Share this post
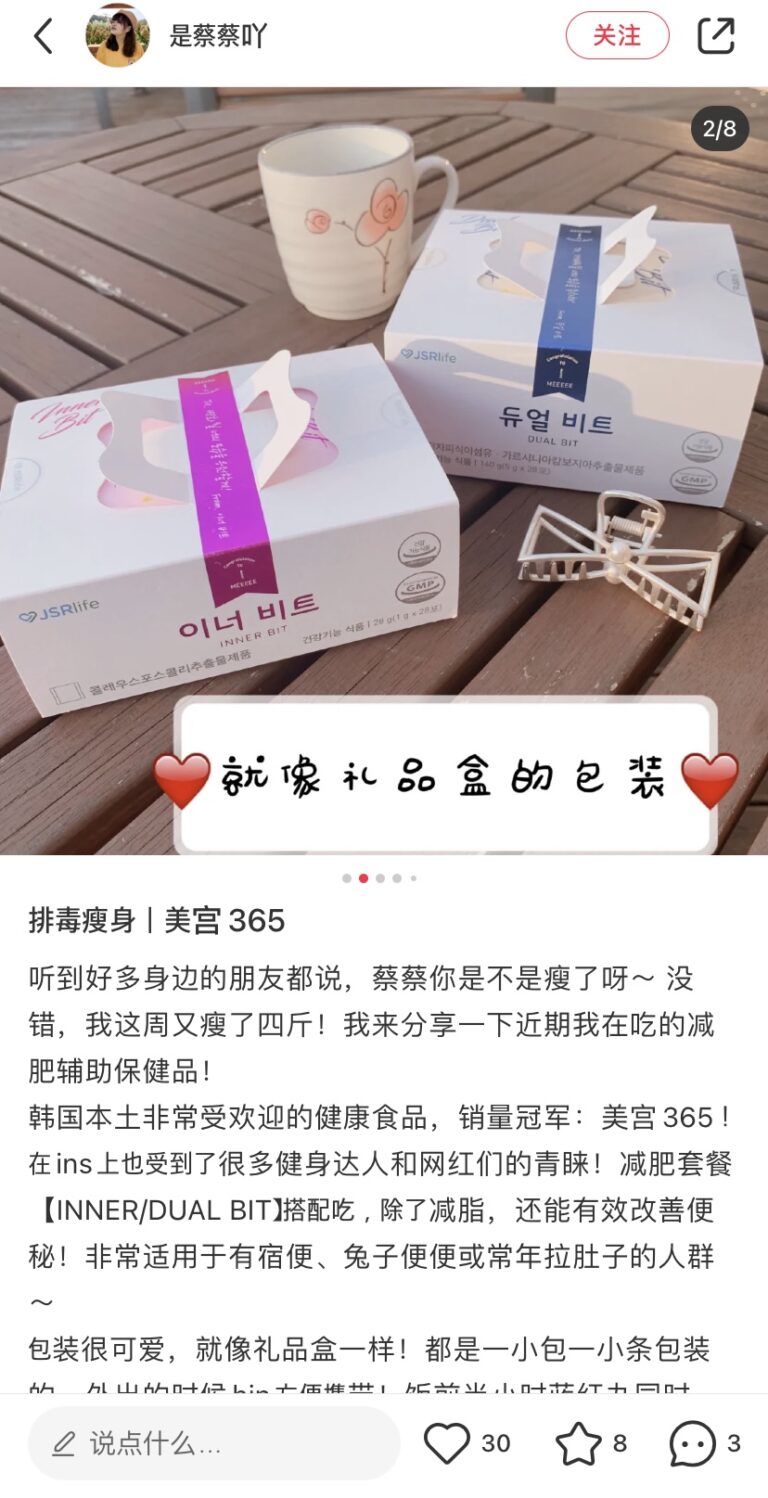 coord(716,36)
